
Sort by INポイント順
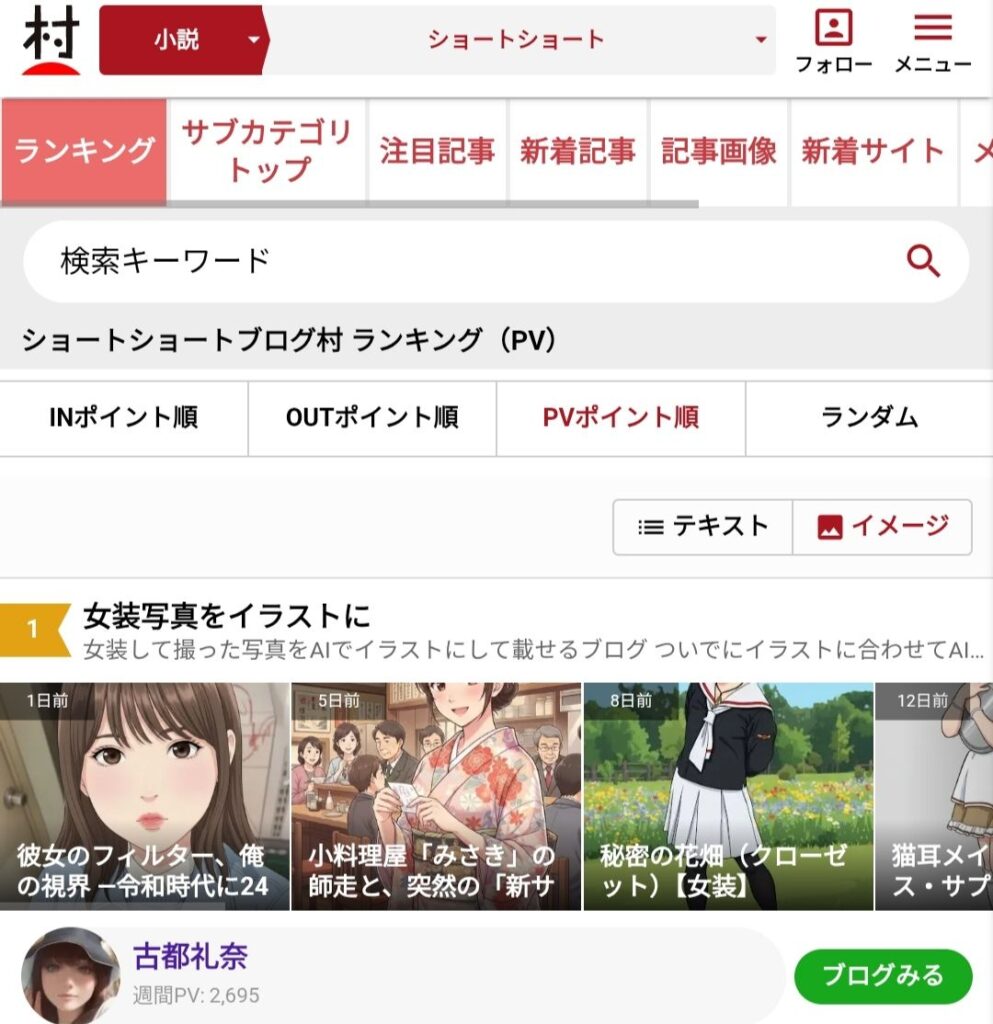(124, 418)
